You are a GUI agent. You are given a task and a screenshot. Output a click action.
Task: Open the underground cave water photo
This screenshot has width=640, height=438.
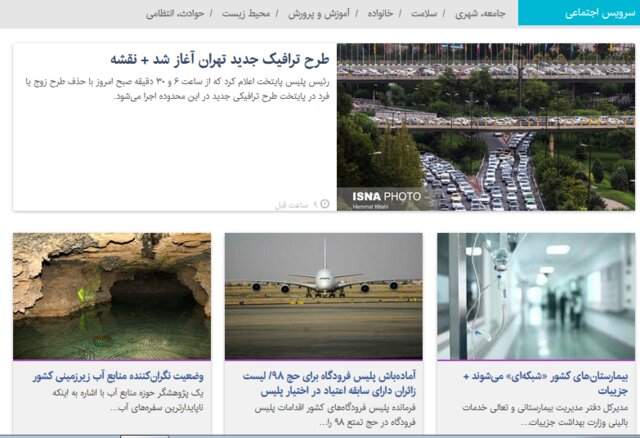point(112,296)
